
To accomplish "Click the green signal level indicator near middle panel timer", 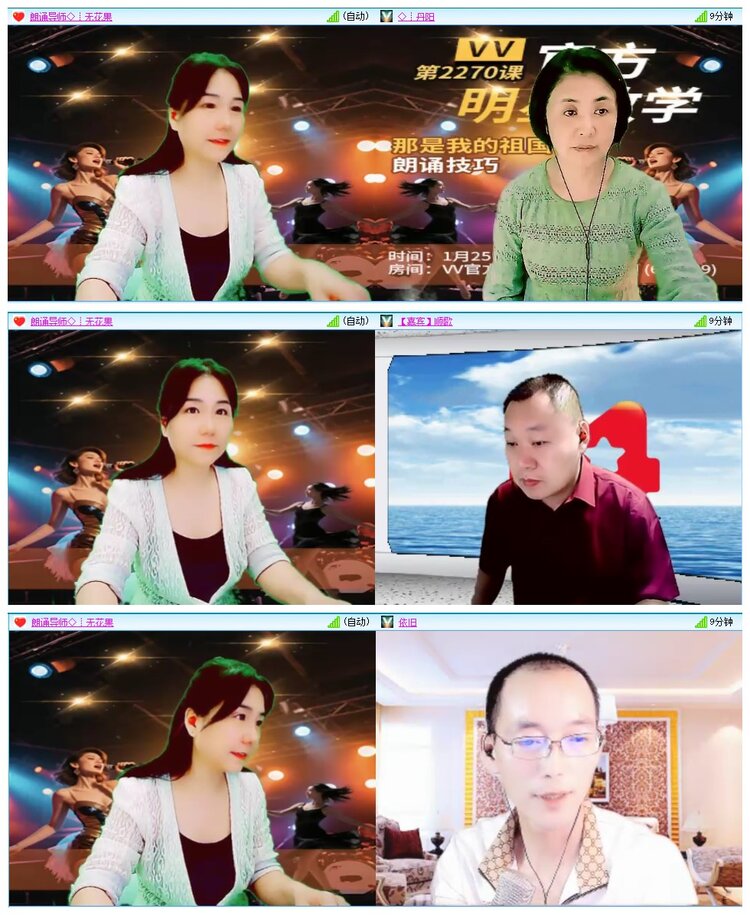I will point(701,319).
